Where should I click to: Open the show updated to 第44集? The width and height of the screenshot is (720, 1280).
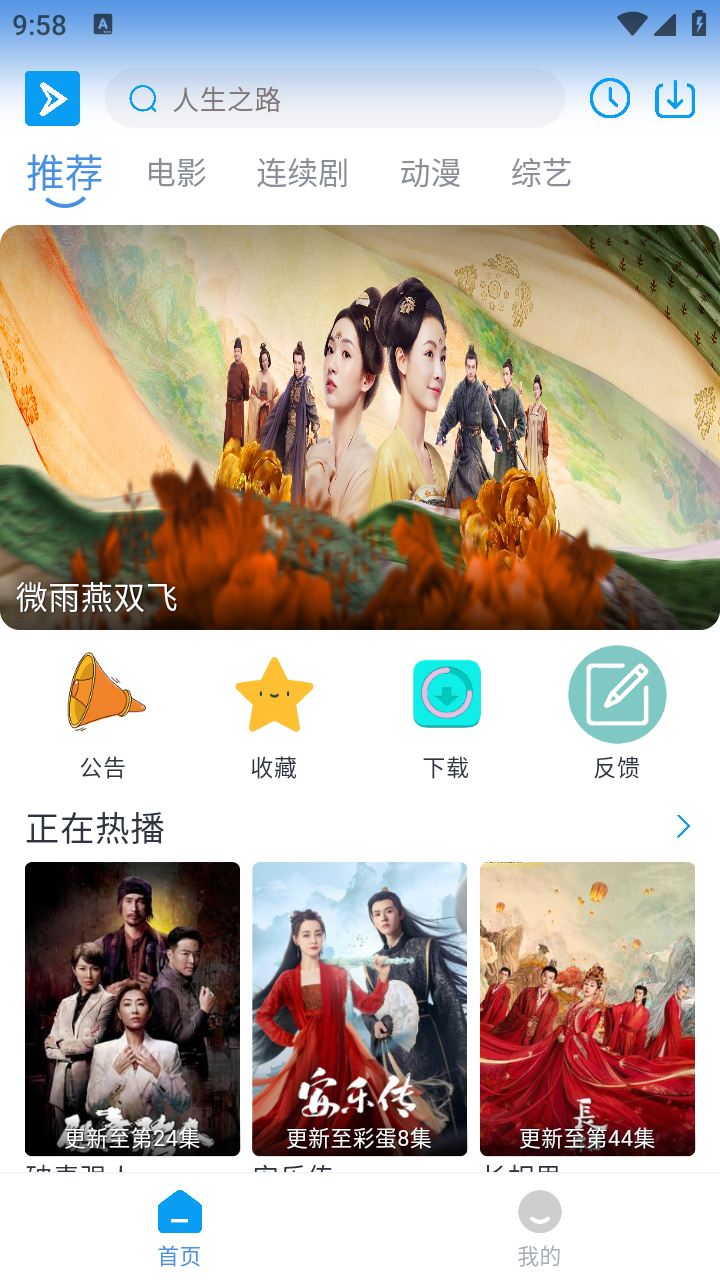pyautogui.click(x=587, y=1008)
